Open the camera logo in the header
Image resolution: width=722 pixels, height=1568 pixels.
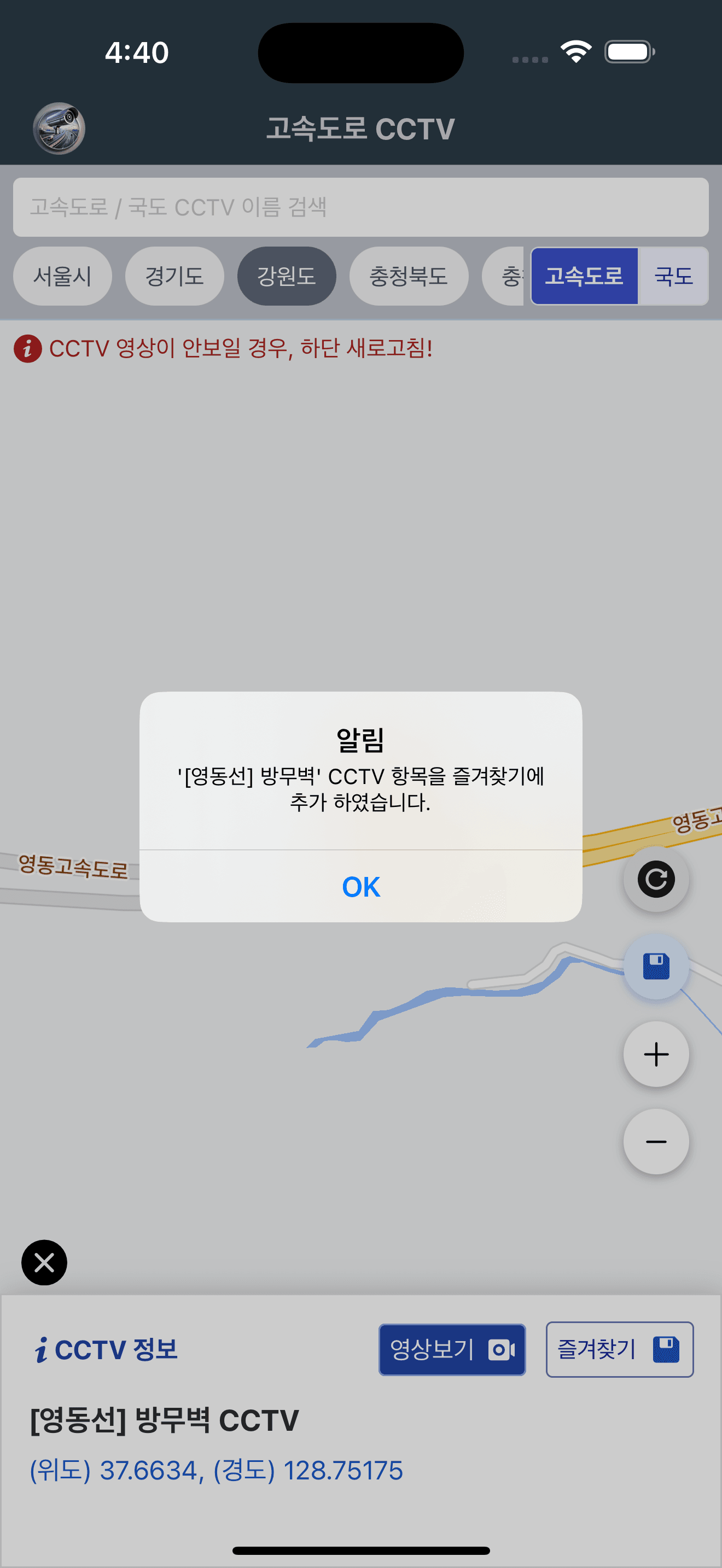(x=59, y=128)
